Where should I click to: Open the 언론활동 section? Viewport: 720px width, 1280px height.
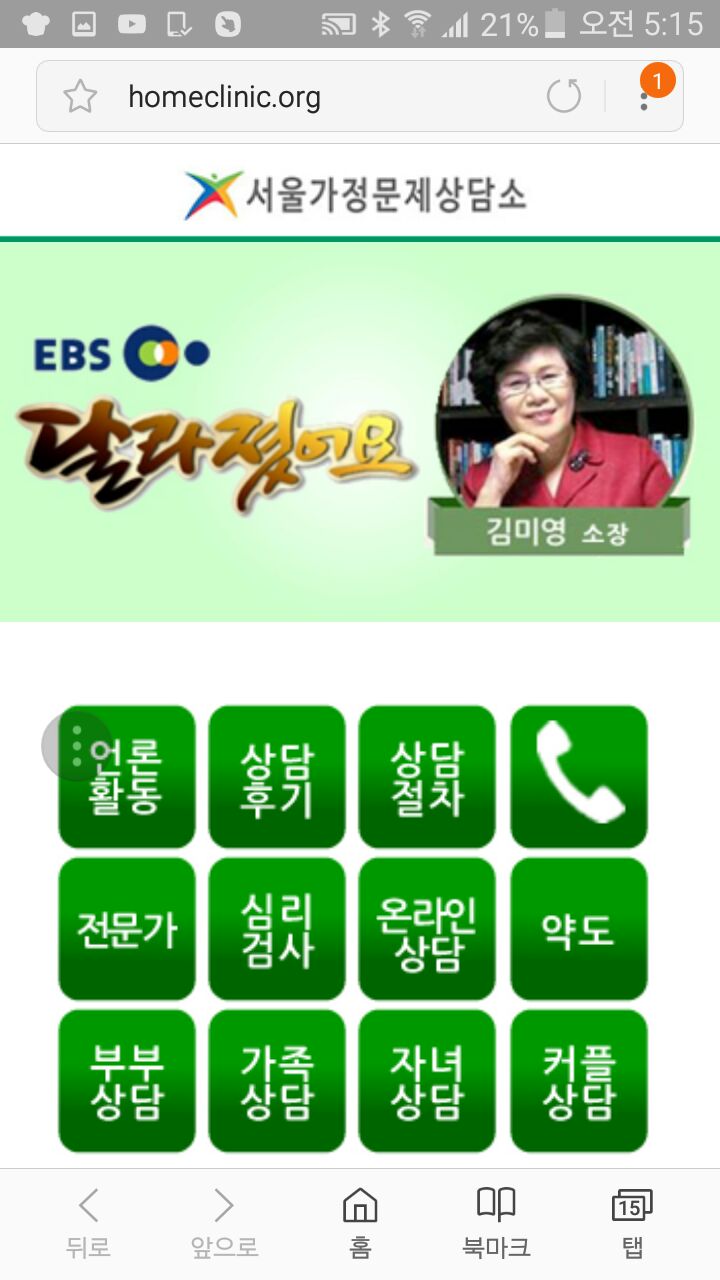pos(127,777)
